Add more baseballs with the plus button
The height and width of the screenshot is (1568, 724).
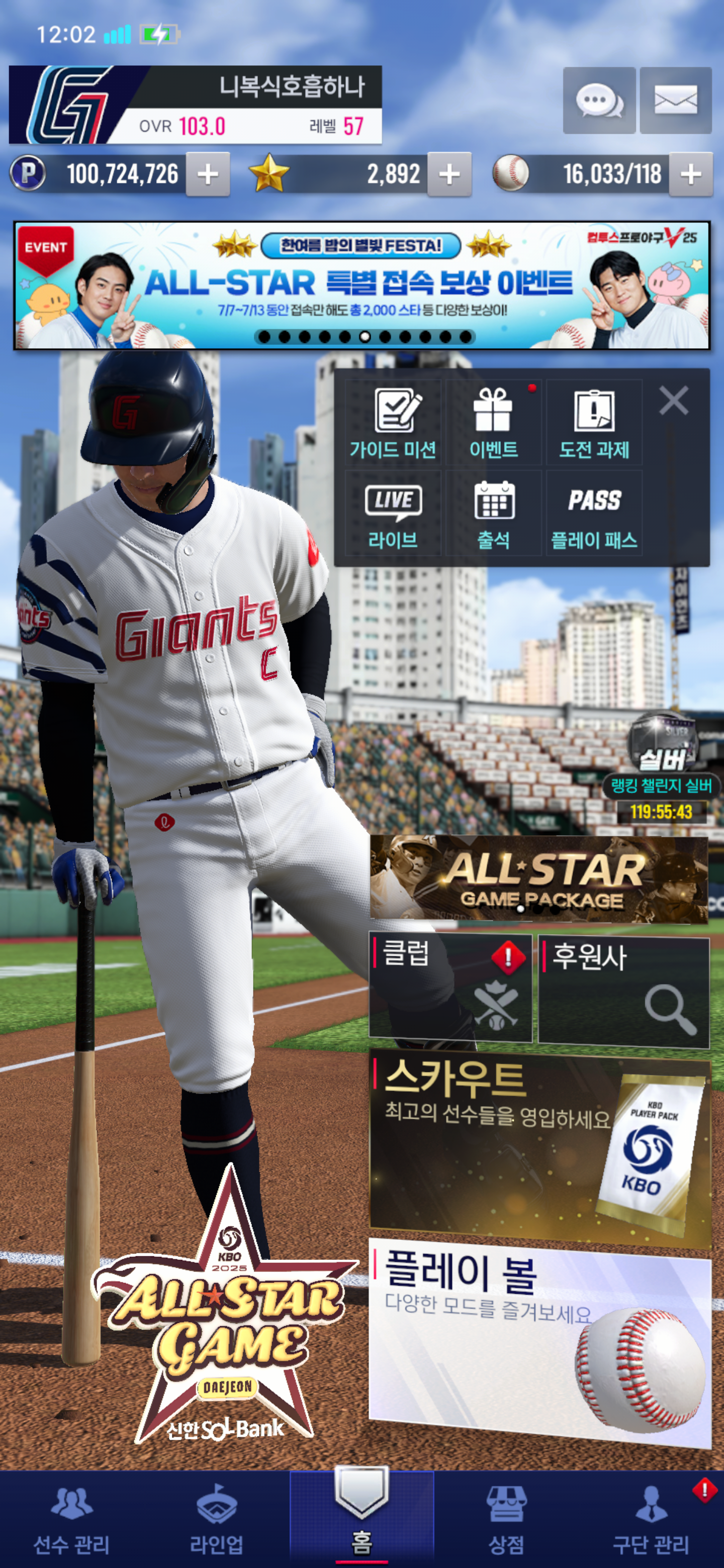(x=690, y=175)
